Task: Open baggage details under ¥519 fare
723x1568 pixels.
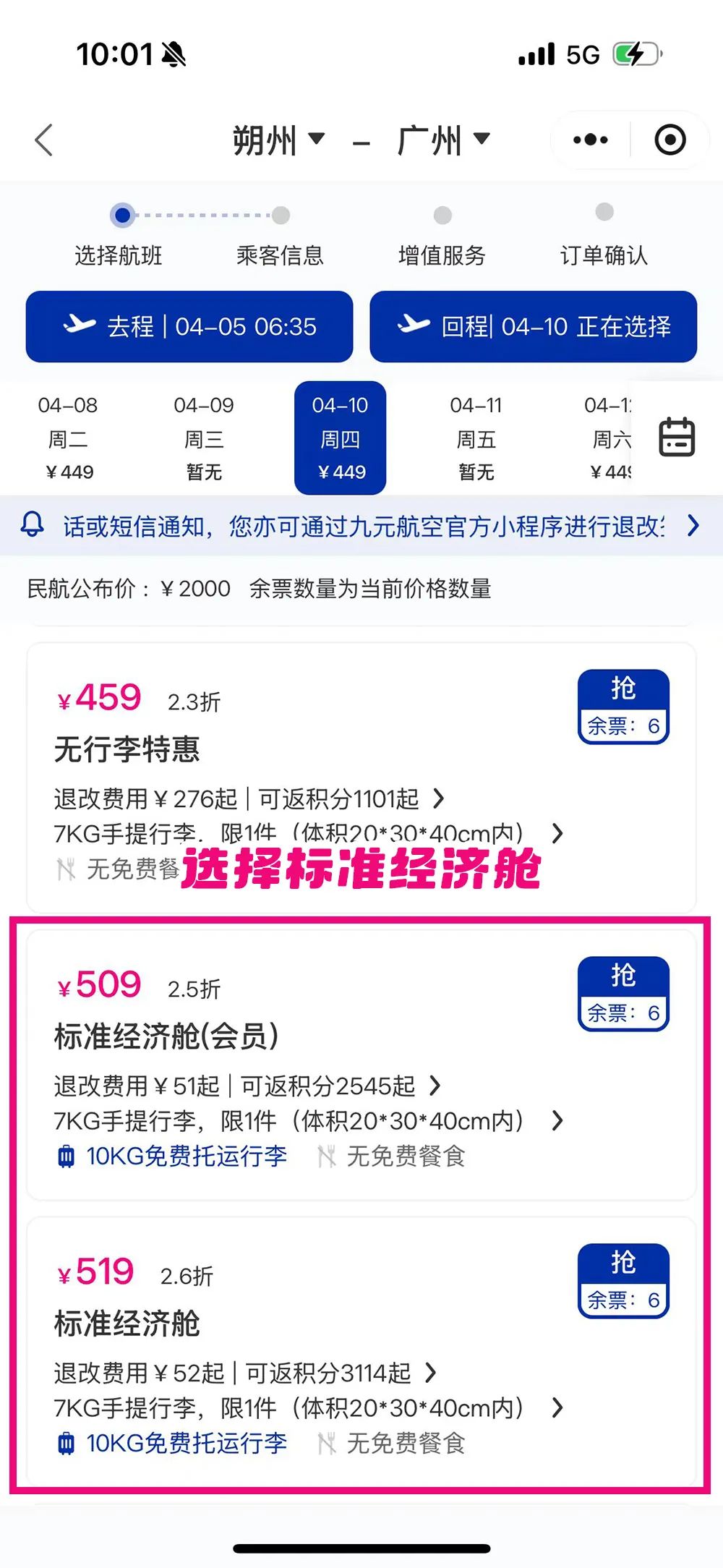Action: coord(308,1408)
